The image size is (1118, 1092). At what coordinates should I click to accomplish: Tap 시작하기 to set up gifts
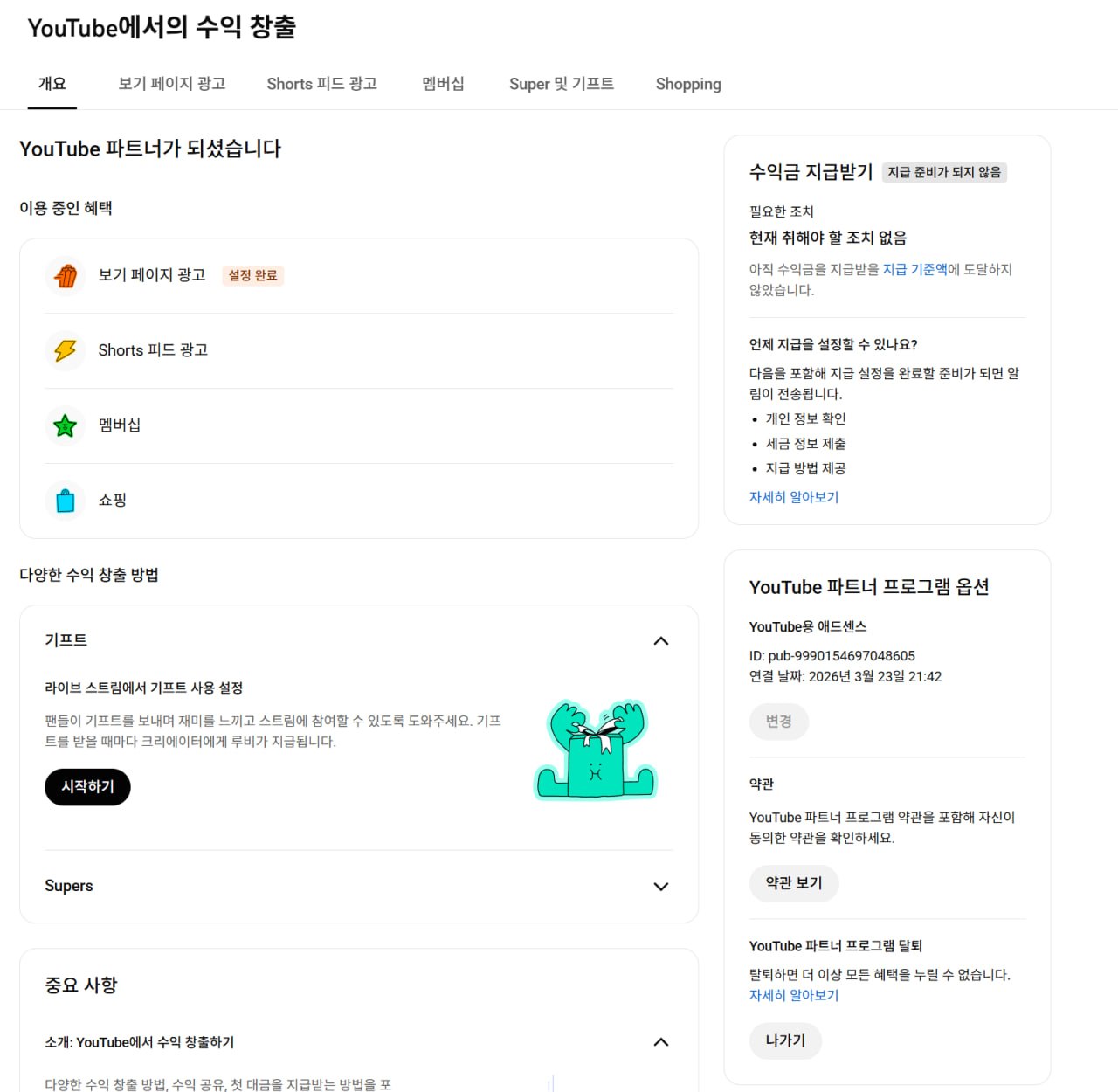click(87, 787)
